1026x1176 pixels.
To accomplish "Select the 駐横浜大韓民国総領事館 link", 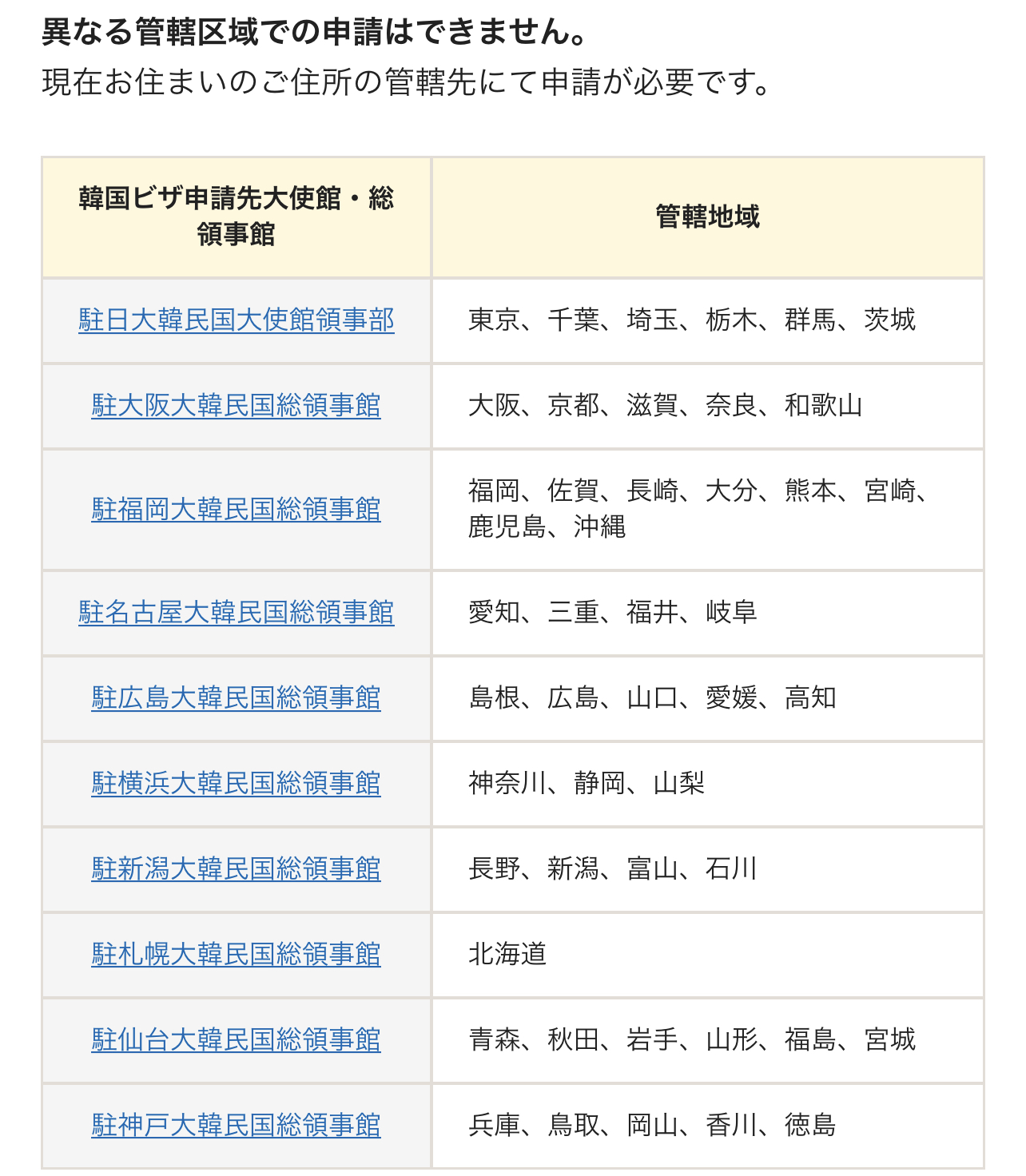I will 236,784.
